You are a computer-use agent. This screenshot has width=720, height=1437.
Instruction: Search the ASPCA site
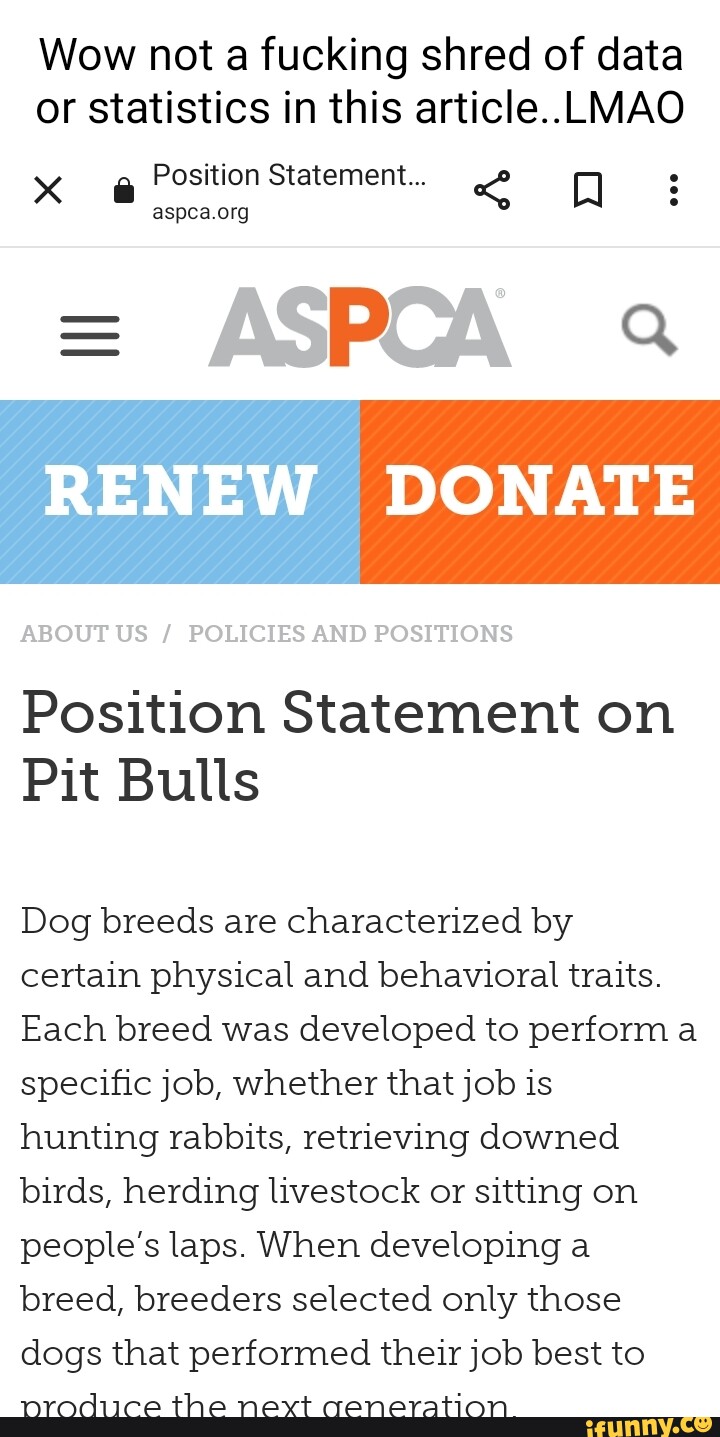649,331
